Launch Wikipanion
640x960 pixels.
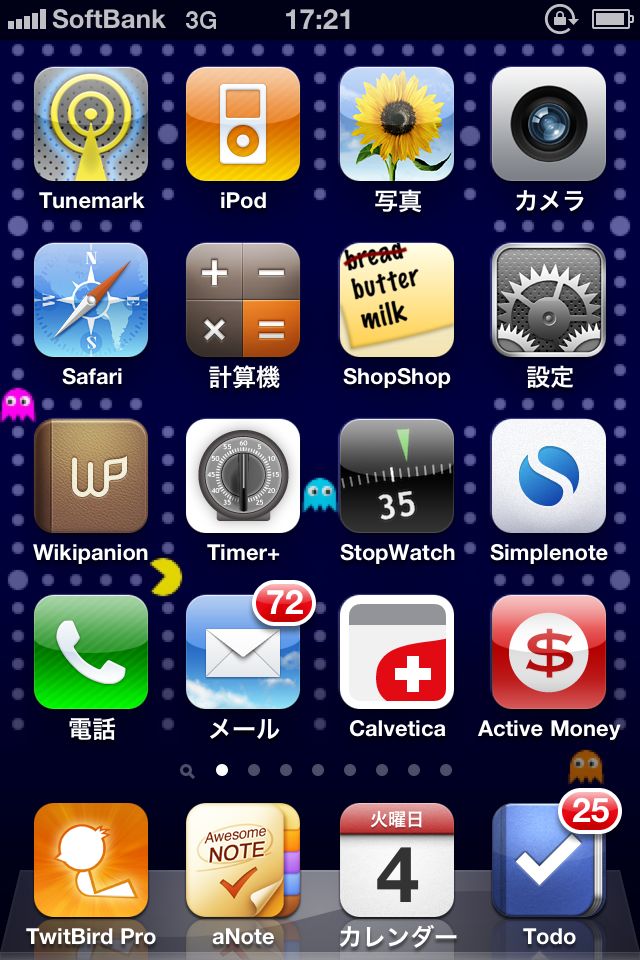(x=91, y=476)
